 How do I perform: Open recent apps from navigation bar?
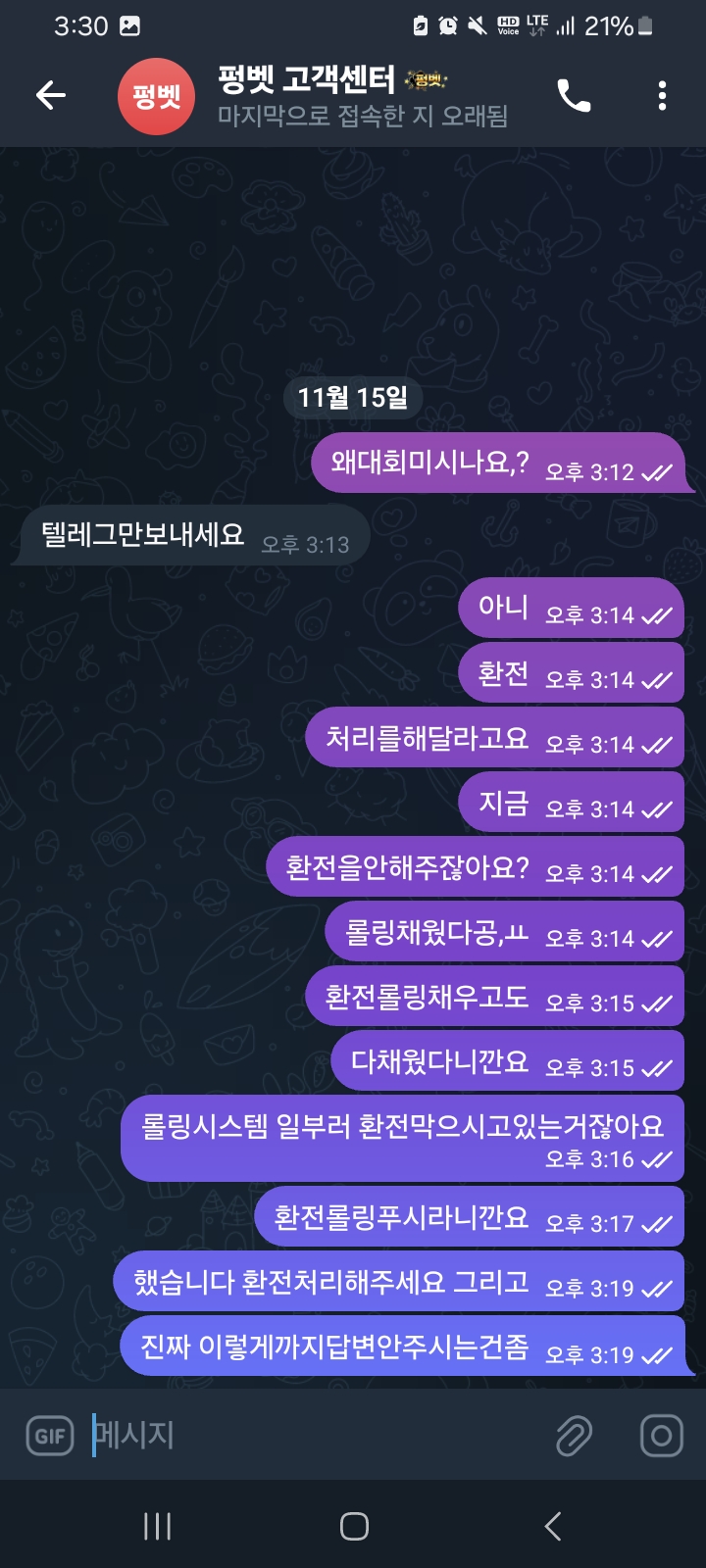pyautogui.click(x=157, y=1526)
